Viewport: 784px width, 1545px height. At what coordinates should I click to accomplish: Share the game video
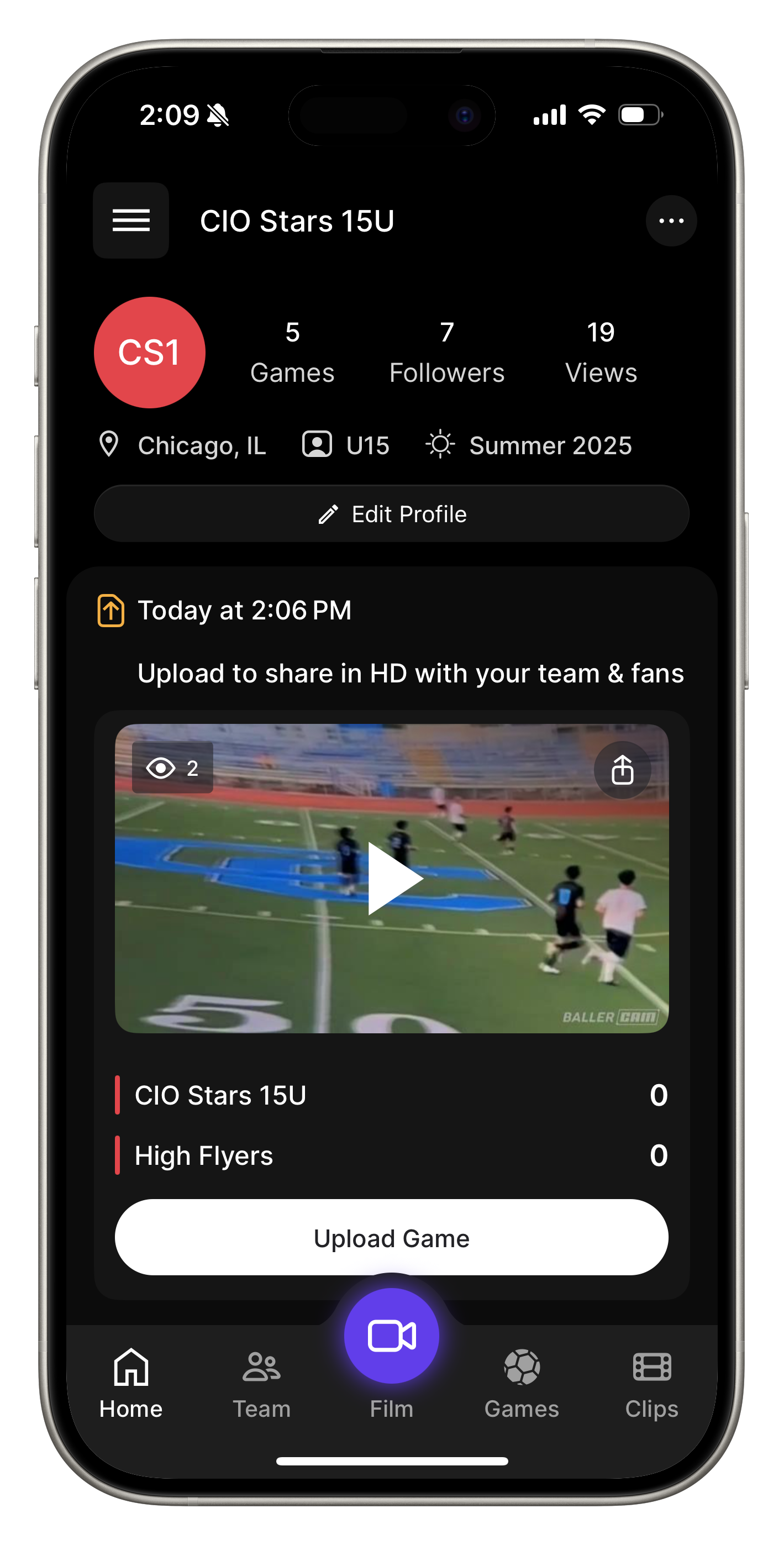point(622,770)
